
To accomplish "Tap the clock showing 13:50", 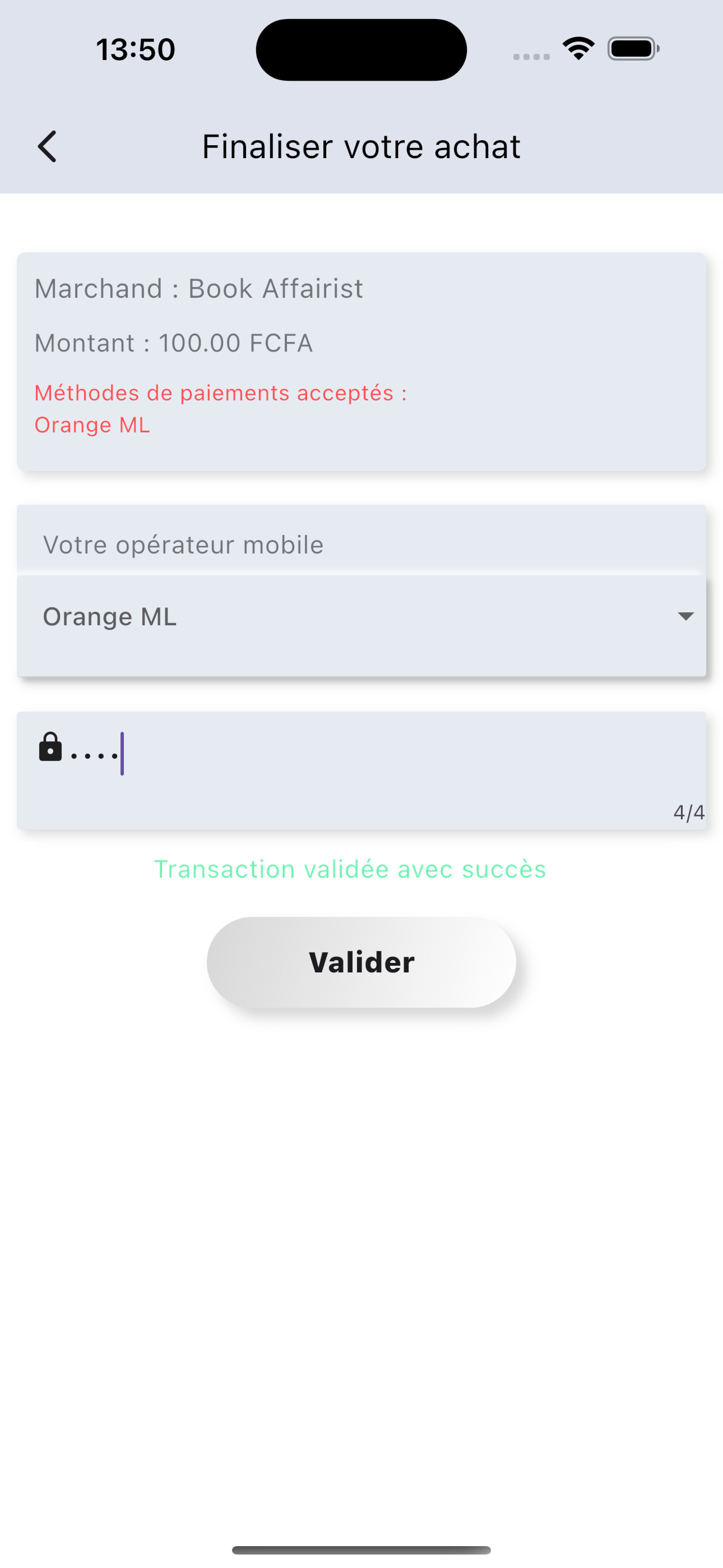I will click(135, 49).
